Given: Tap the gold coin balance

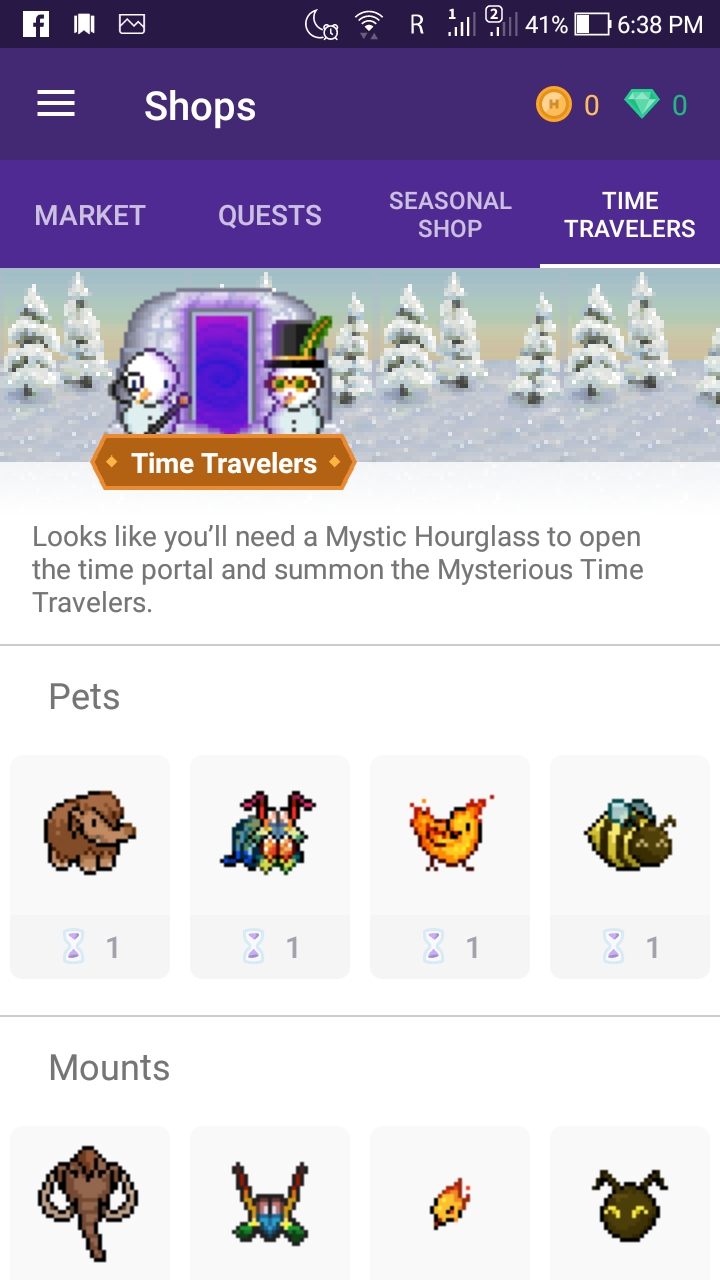Looking at the screenshot, I should tap(567, 105).
